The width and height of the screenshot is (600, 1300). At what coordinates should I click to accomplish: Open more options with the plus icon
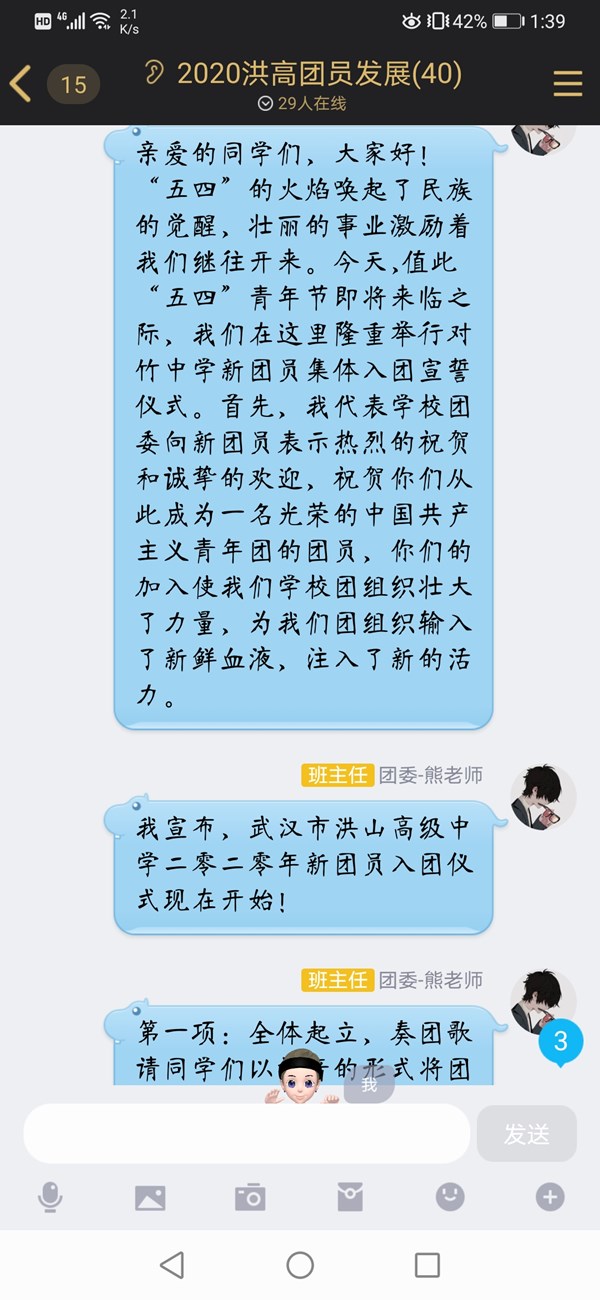tap(550, 1196)
